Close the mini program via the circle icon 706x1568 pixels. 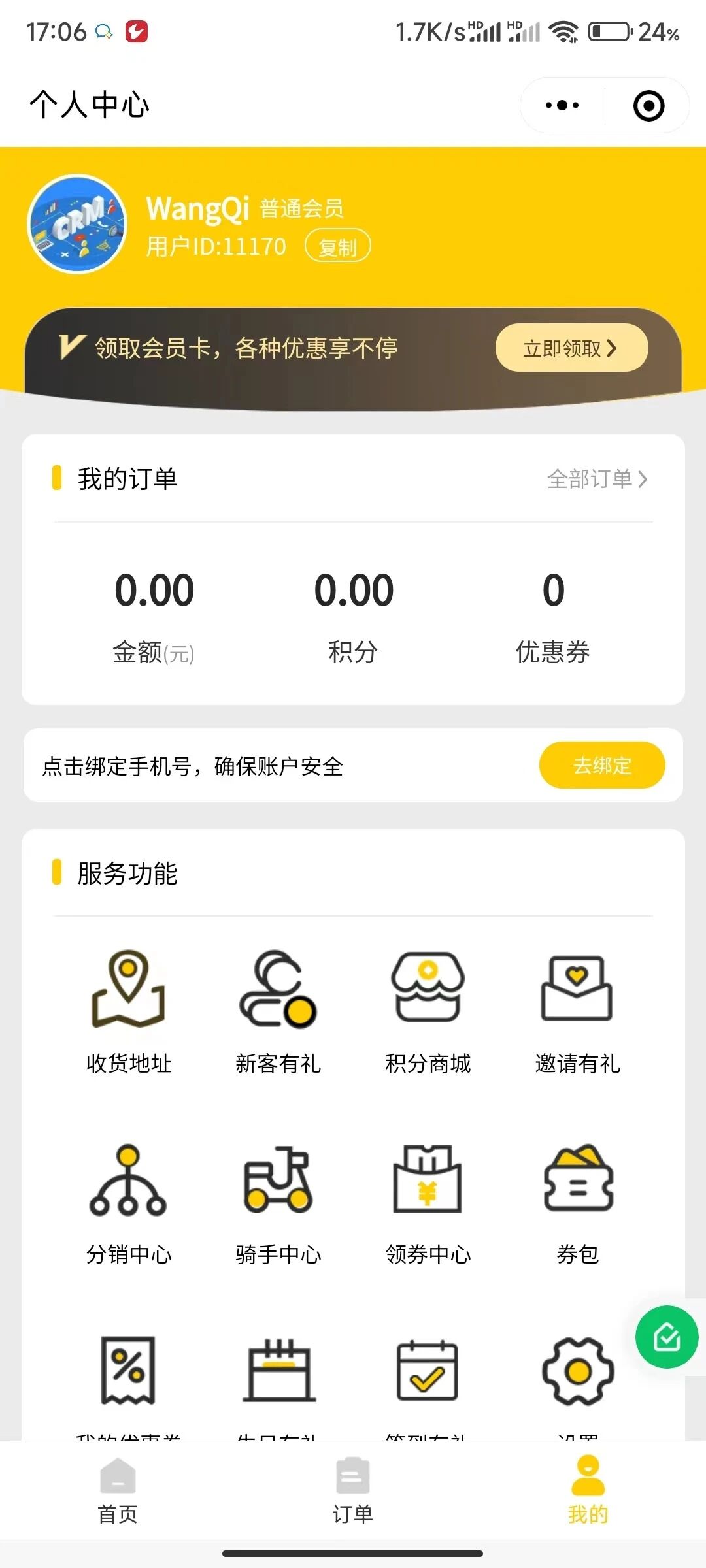648,106
